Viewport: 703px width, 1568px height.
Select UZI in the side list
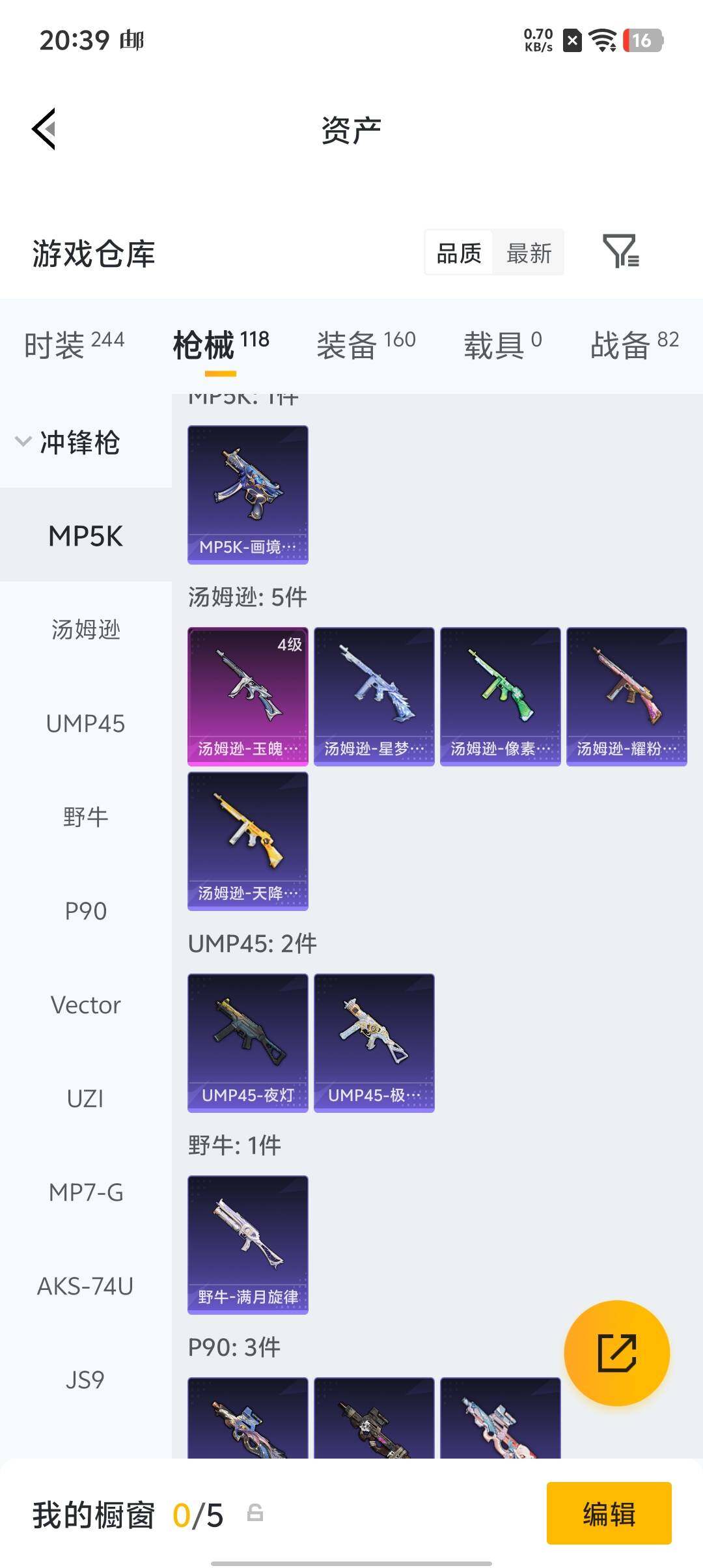click(86, 1099)
